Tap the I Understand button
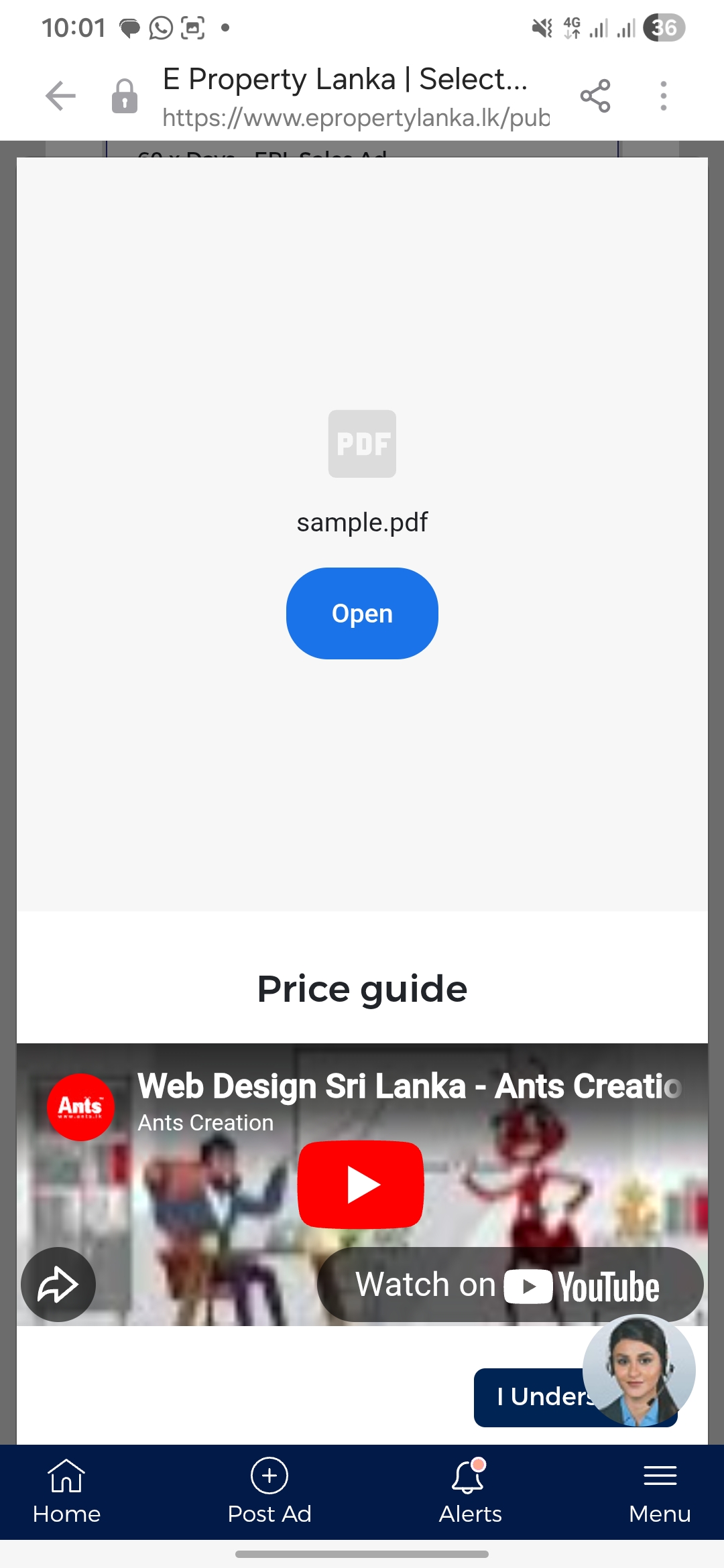 530,1397
